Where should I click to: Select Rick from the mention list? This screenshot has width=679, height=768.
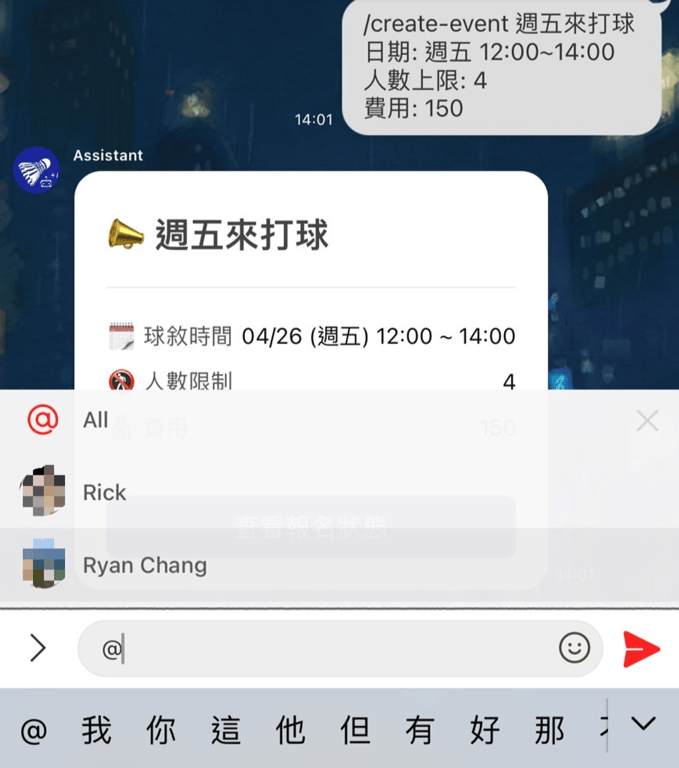pyautogui.click(x=104, y=492)
